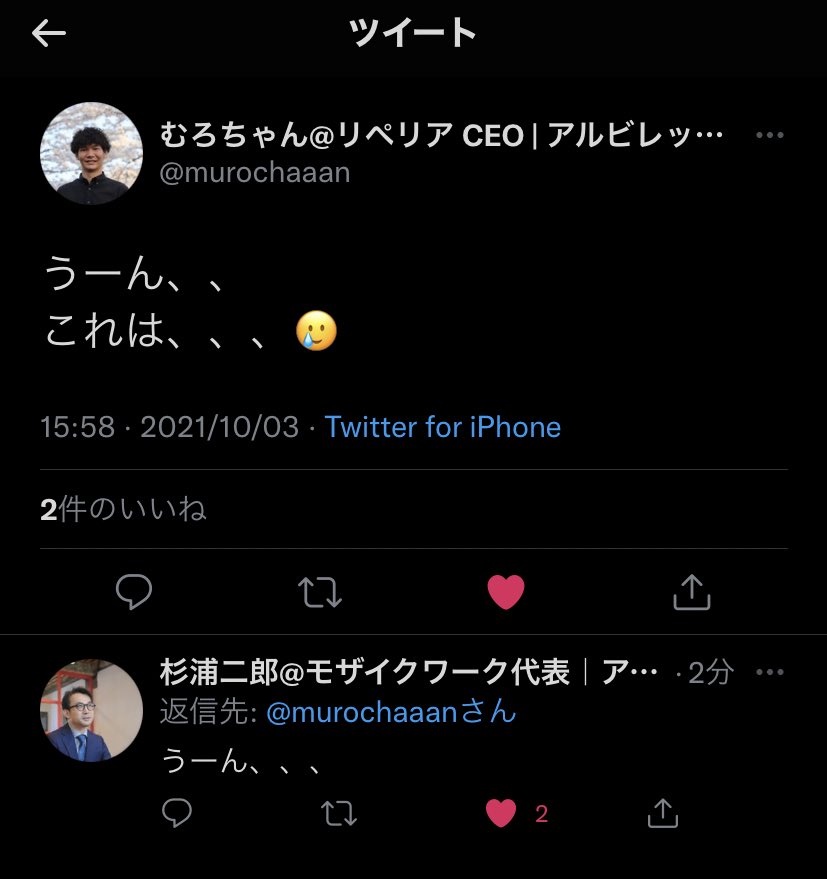The height and width of the screenshot is (879, 827).
Task: Open more options on むろちゃん's tweet
Action: coord(769,136)
